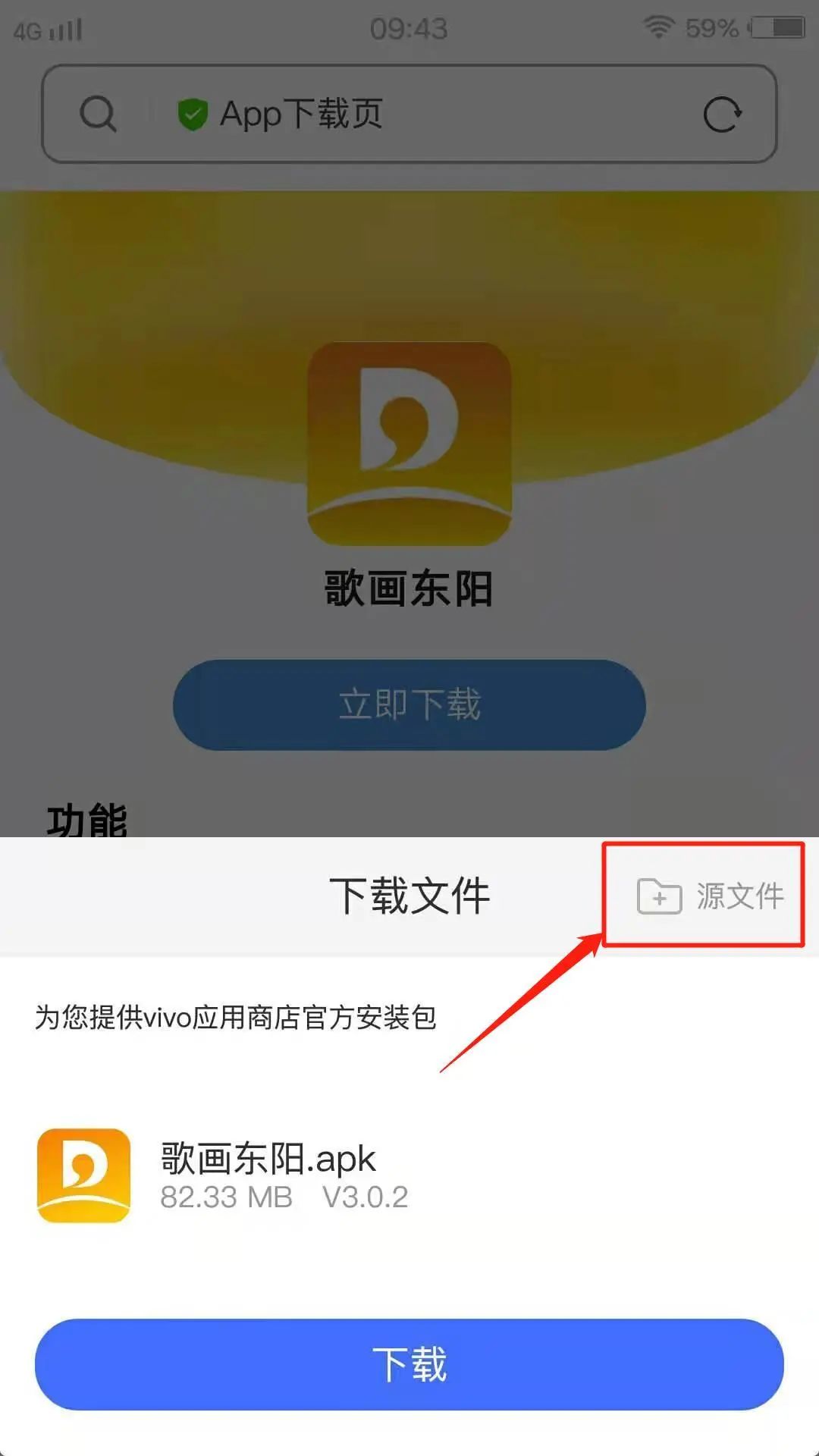Image resolution: width=819 pixels, height=1456 pixels.
Task: Open the browser address bar
Action: pos(409,114)
